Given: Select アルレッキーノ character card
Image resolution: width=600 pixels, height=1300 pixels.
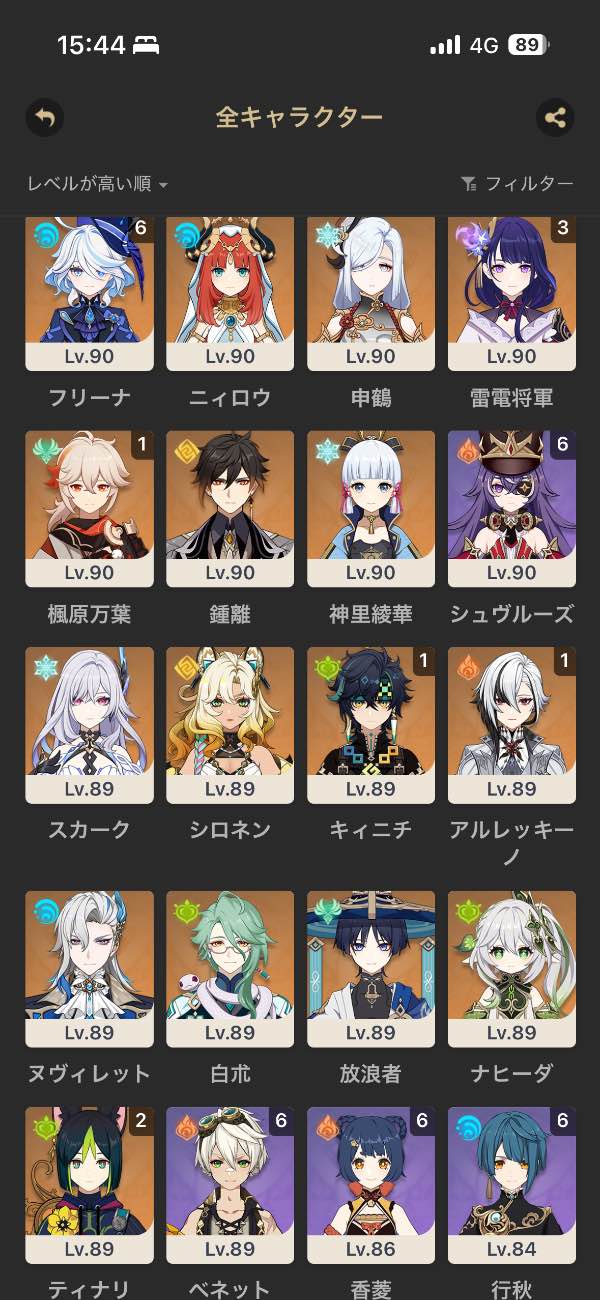Looking at the screenshot, I should pyautogui.click(x=512, y=724).
